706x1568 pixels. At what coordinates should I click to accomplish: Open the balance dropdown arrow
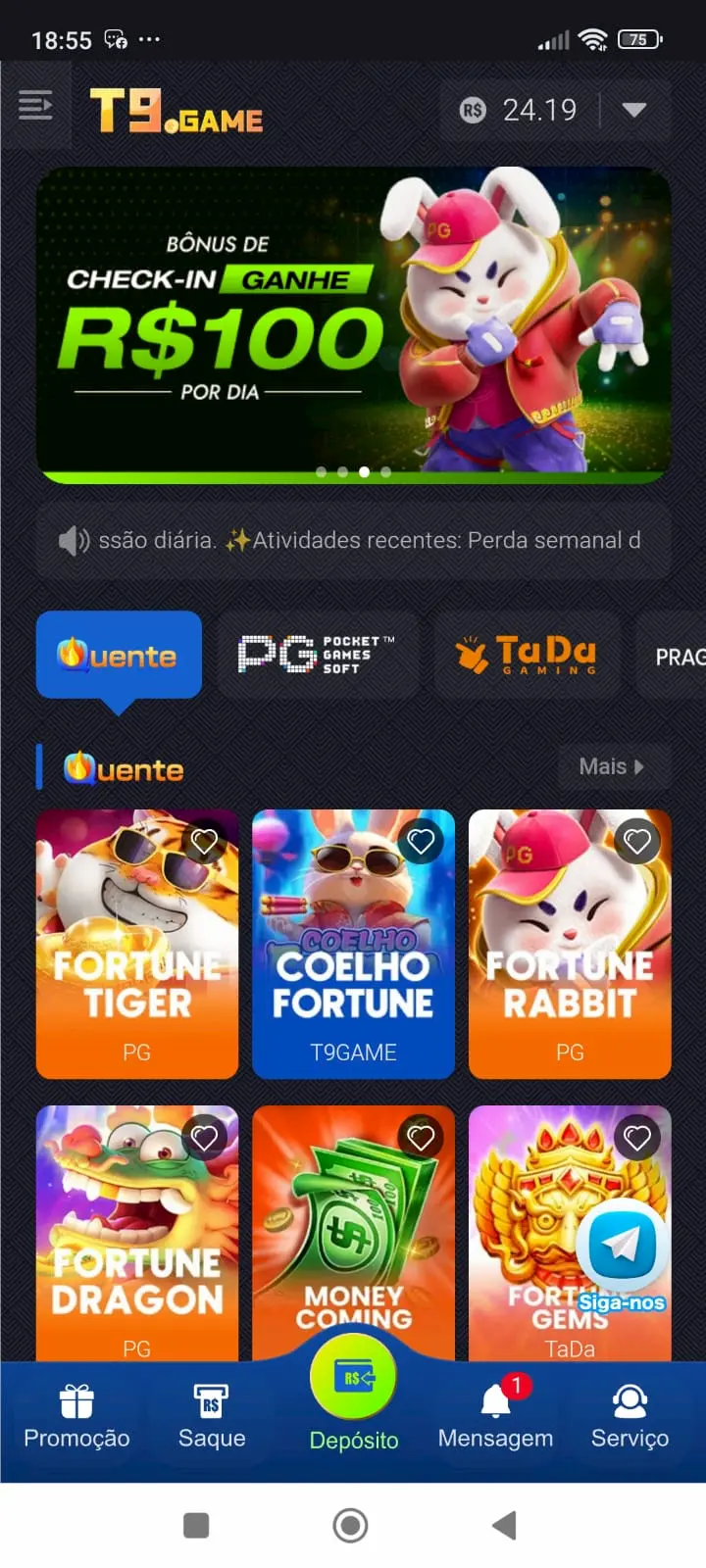click(634, 110)
